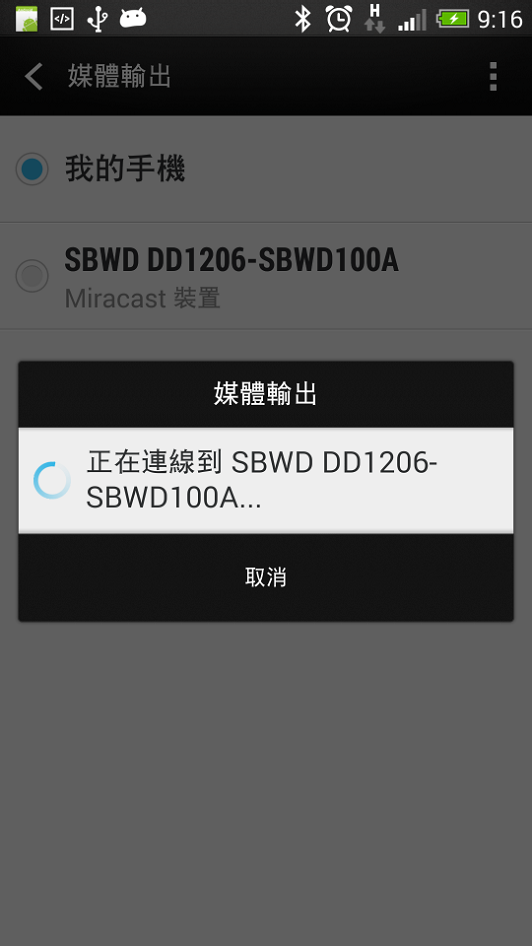Open the overflow menu

(x=493, y=77)
